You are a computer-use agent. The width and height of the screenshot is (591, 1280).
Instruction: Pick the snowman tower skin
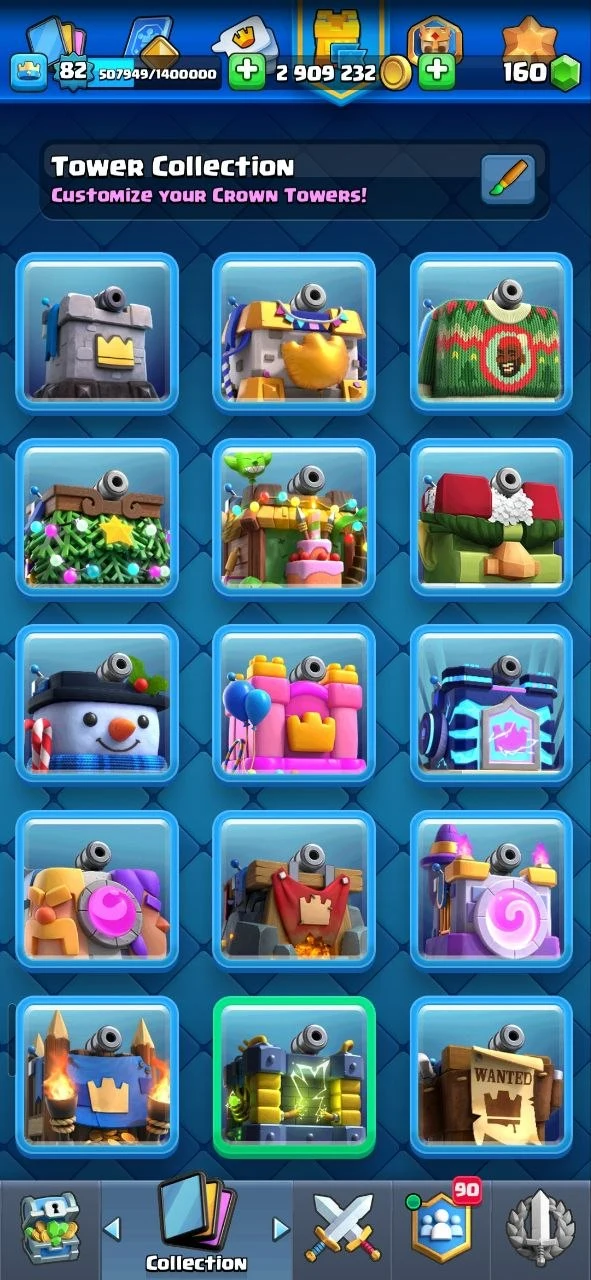(97, 704)
